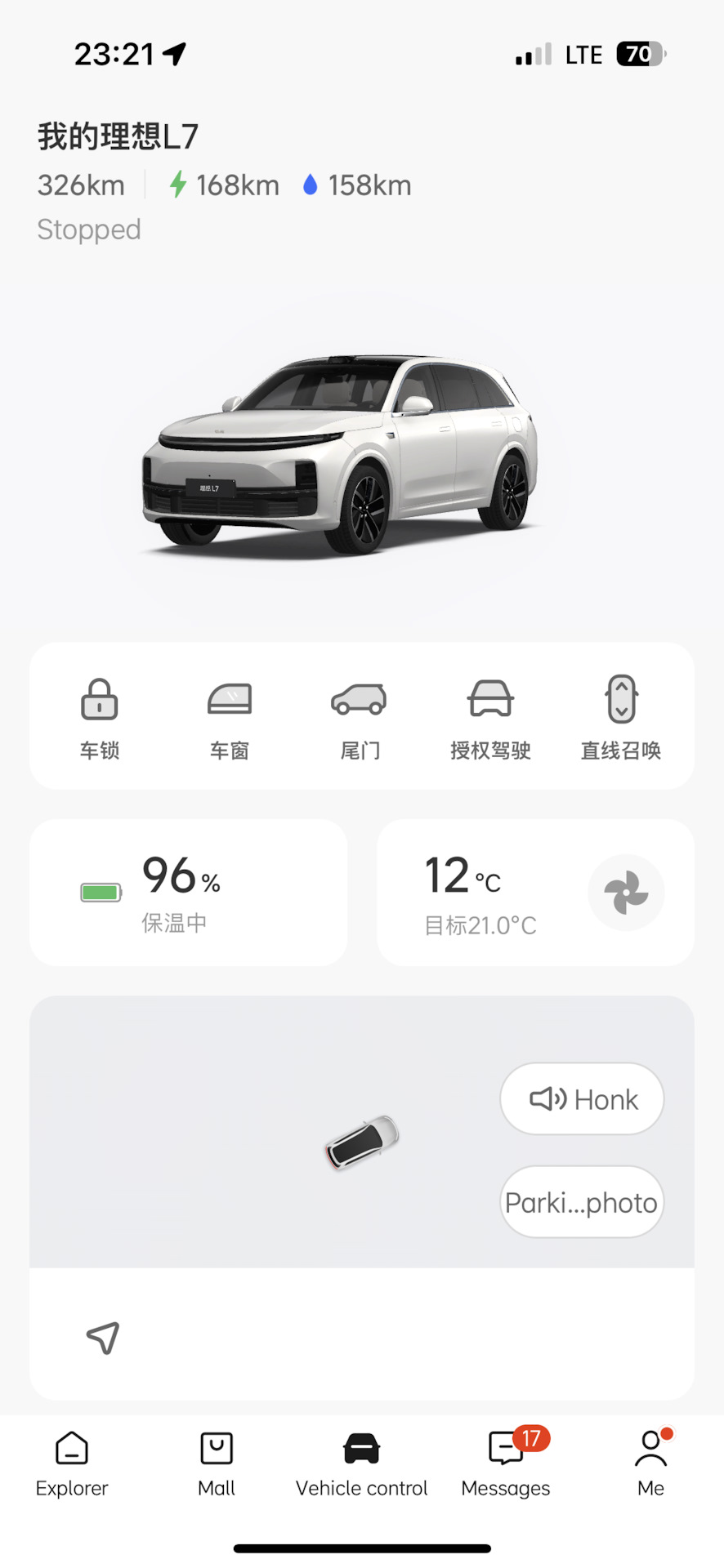The image size is (724, 1568).
Task: Open 授权驾驶 authorized driving
Action: point(490,715)
